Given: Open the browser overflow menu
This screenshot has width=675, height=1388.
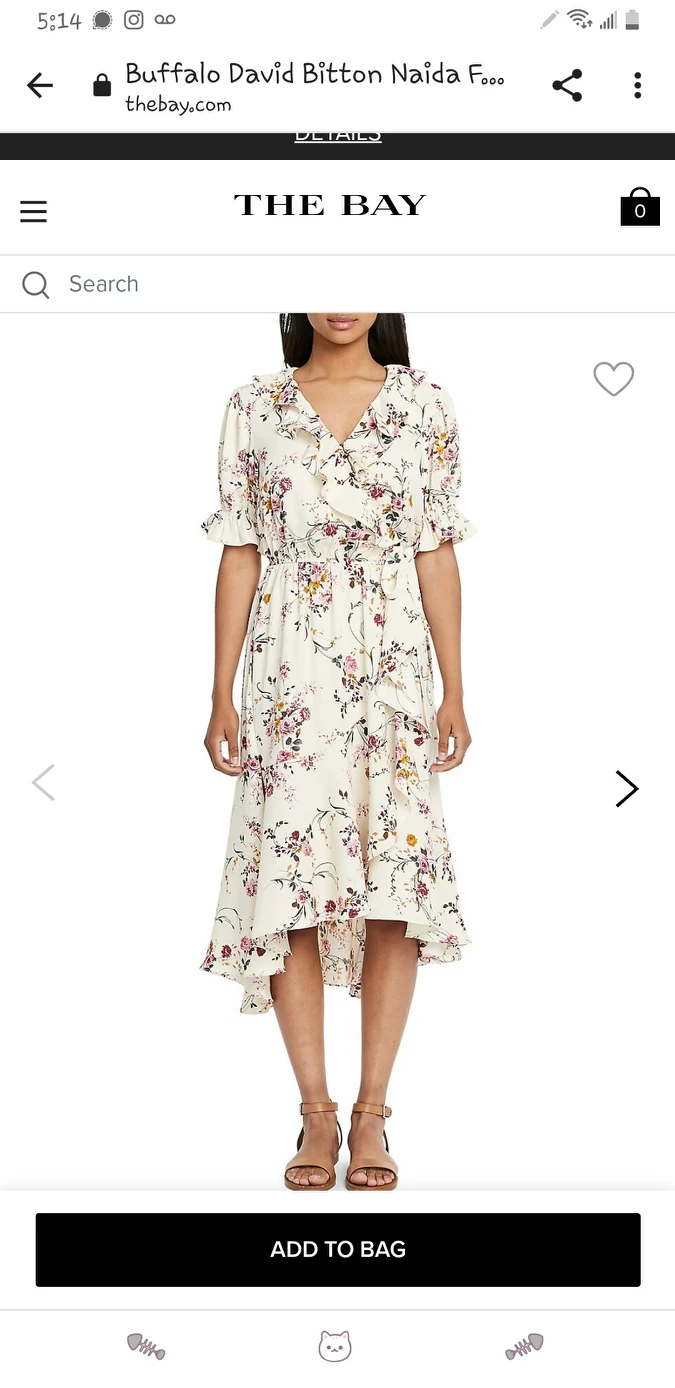Looking at the screenshot, I should pyautogui.click(x=637, y=86).
